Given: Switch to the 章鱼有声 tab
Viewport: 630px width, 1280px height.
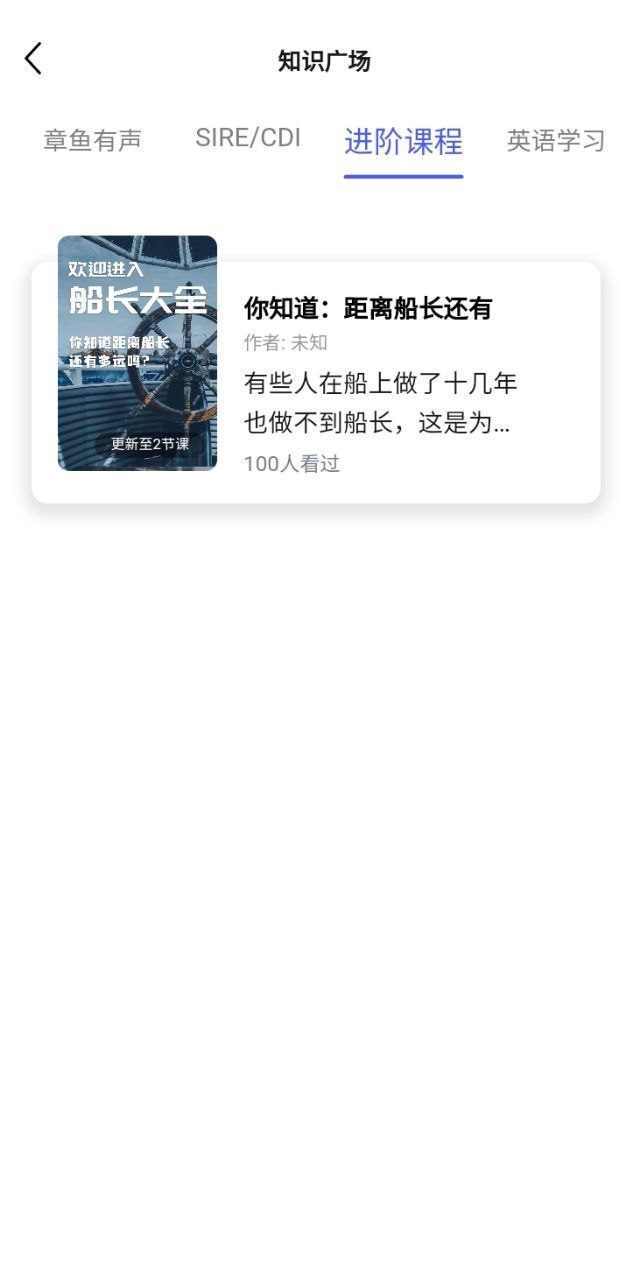Looking at the screenshot, I should click(92, 140).
